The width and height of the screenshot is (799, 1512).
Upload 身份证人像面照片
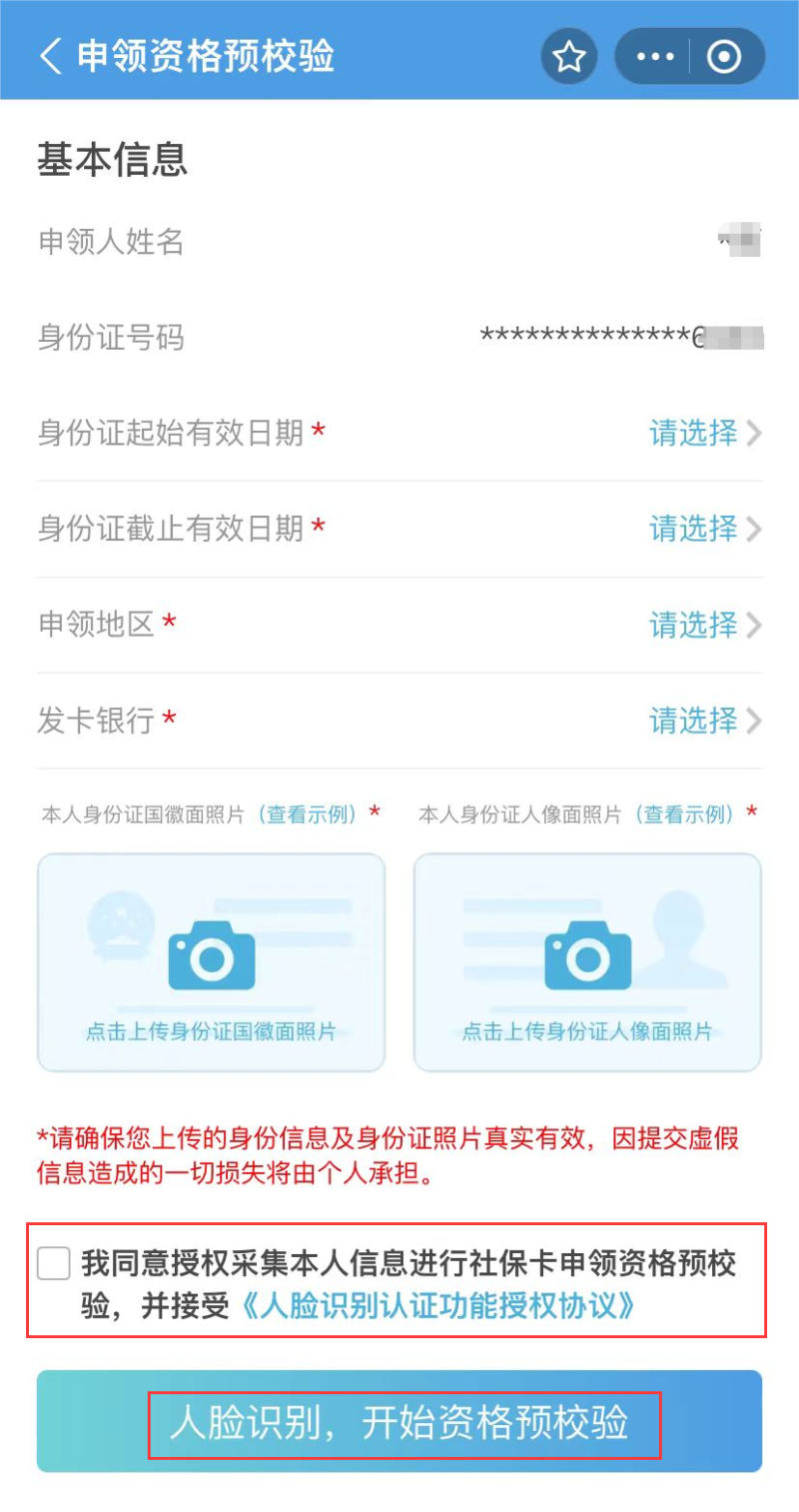click(x=587, y=961)
